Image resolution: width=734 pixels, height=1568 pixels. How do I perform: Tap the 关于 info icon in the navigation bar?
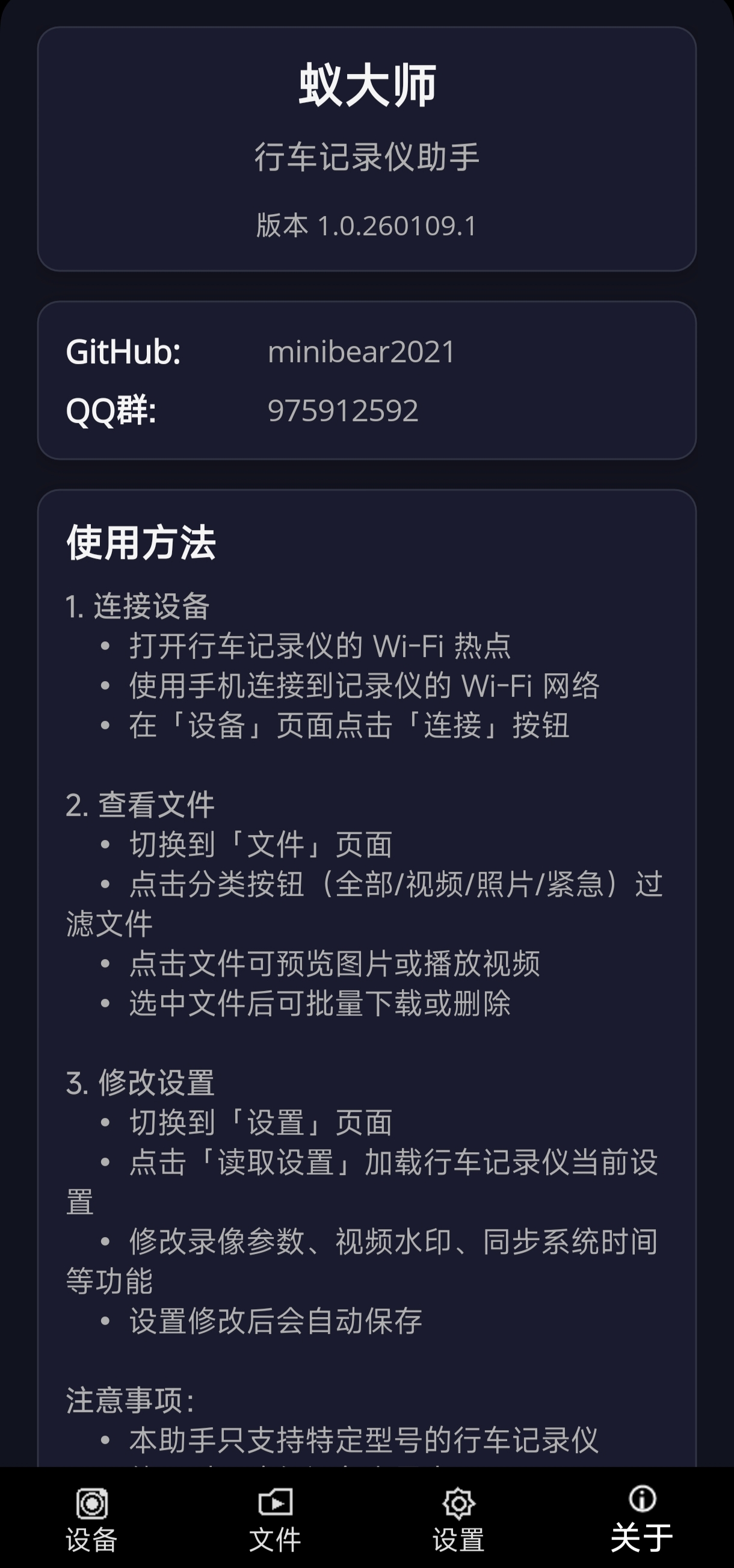coord(641,1499)
